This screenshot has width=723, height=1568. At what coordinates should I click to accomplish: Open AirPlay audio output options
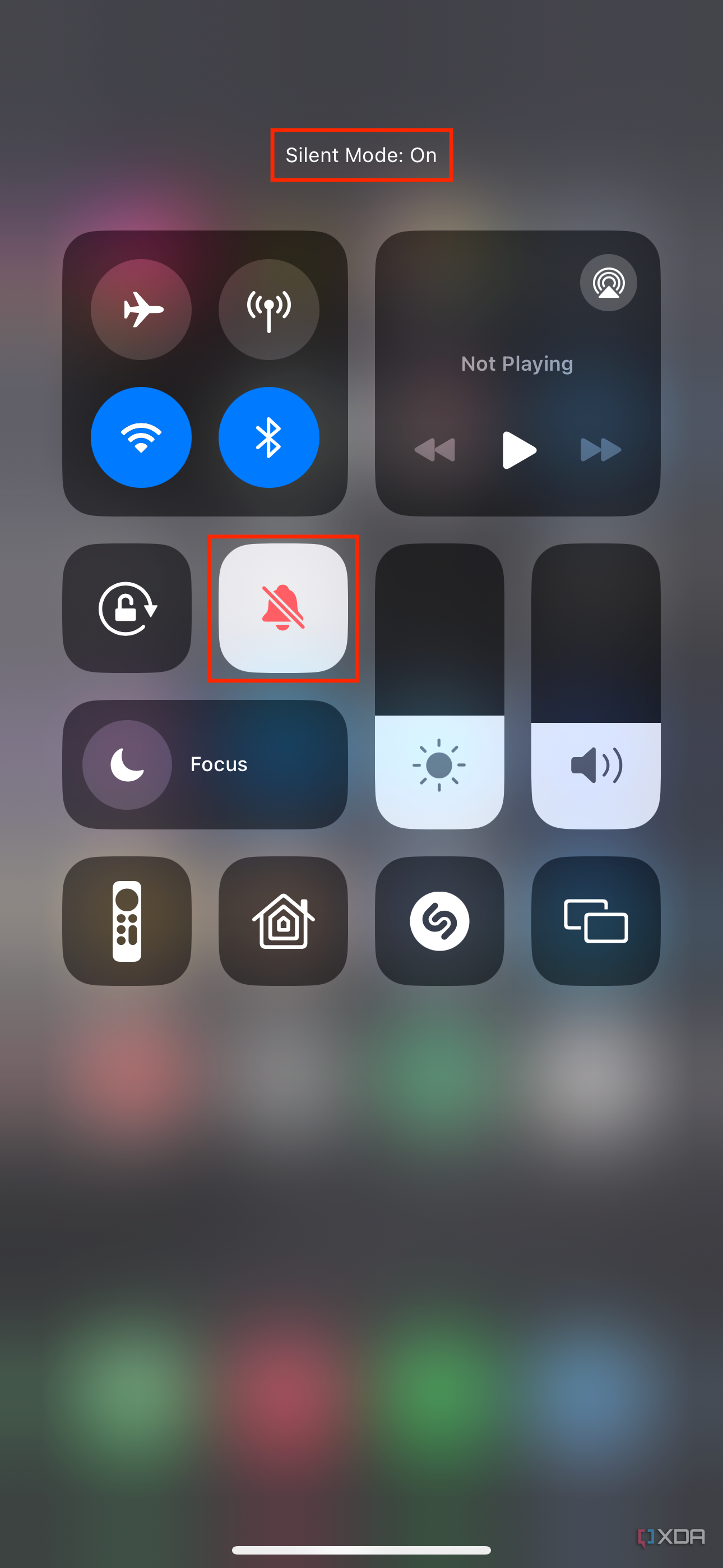(608, 283)
